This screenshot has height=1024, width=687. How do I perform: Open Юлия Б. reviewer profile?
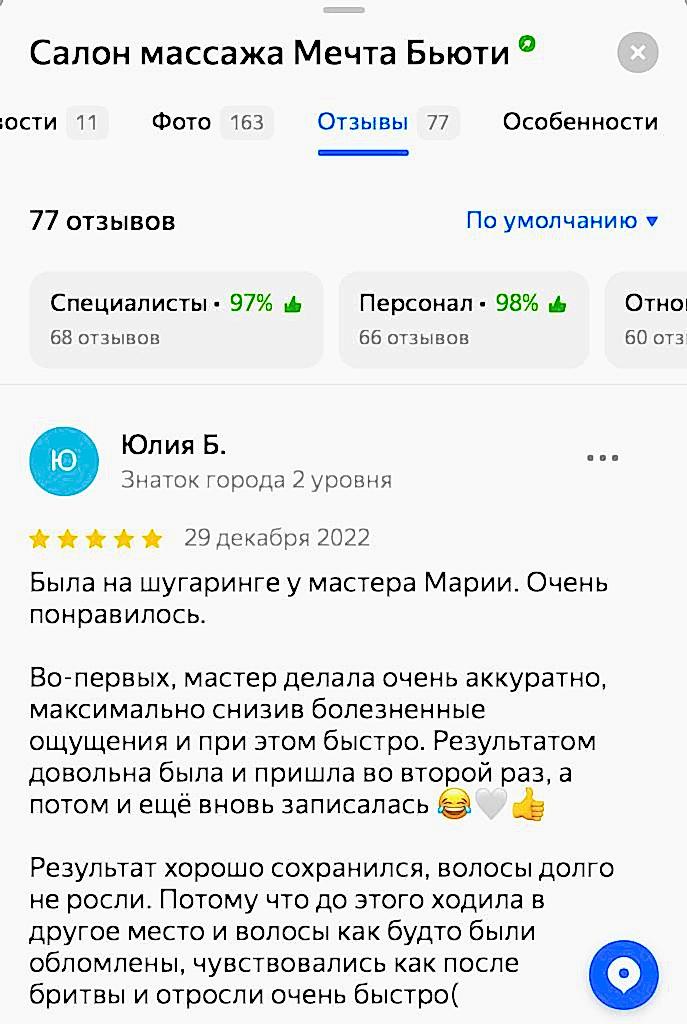pos(173,445)
